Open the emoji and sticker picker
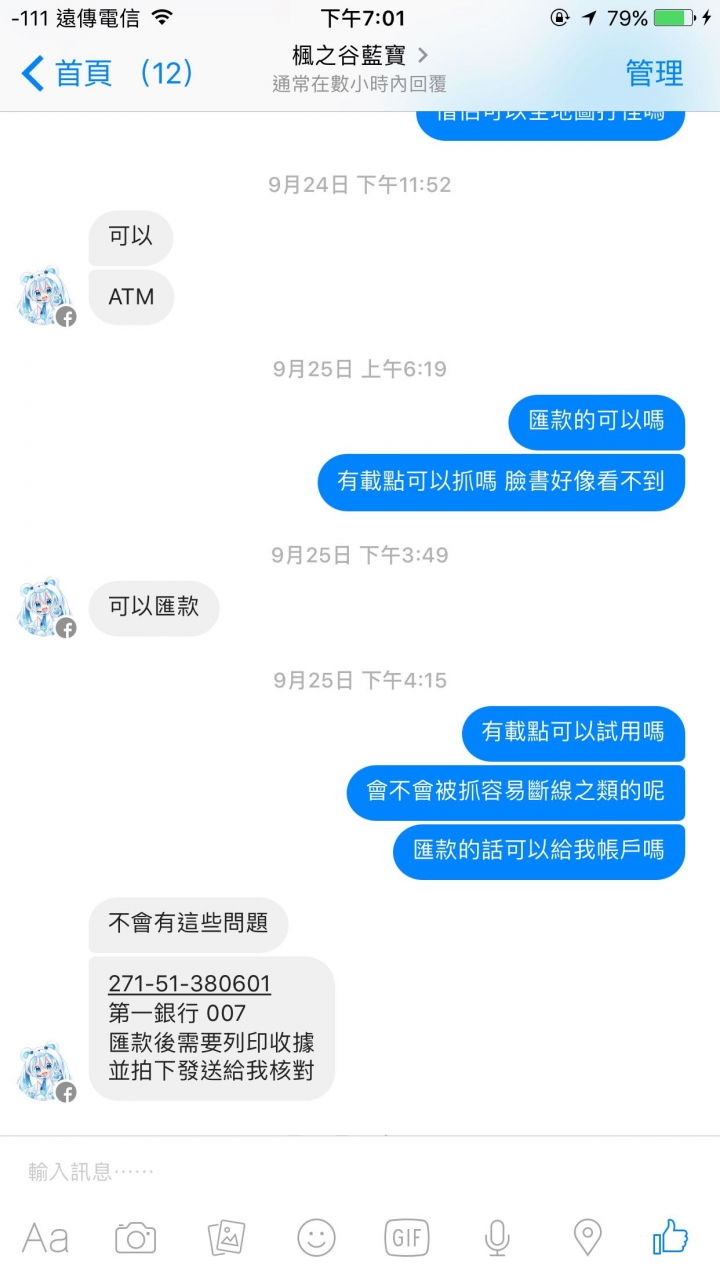 click(316, 1238)
